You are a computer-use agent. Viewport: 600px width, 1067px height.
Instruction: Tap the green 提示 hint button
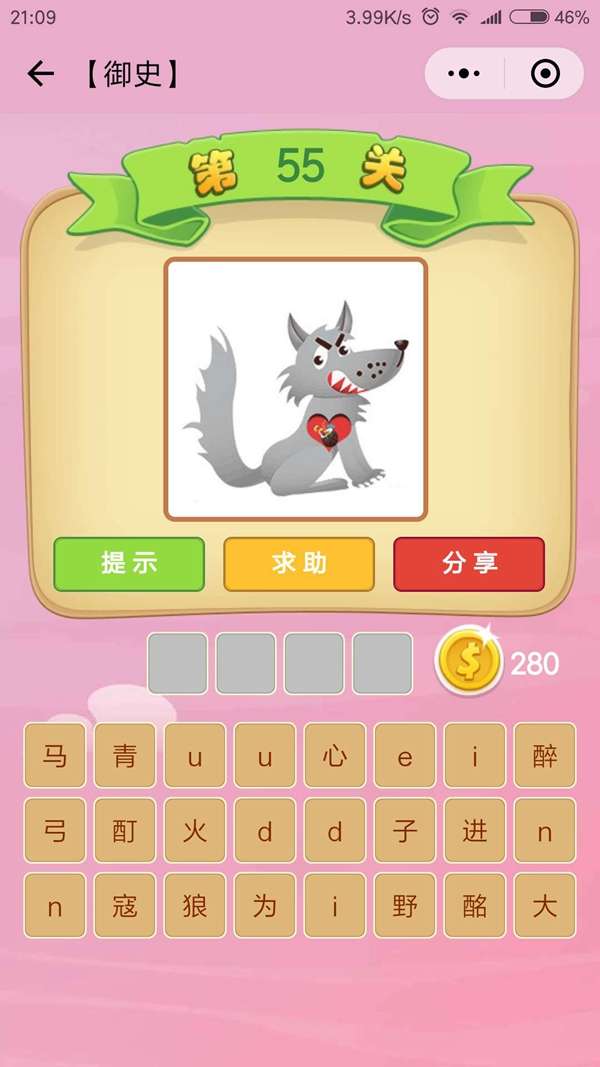tap(129, 564)
